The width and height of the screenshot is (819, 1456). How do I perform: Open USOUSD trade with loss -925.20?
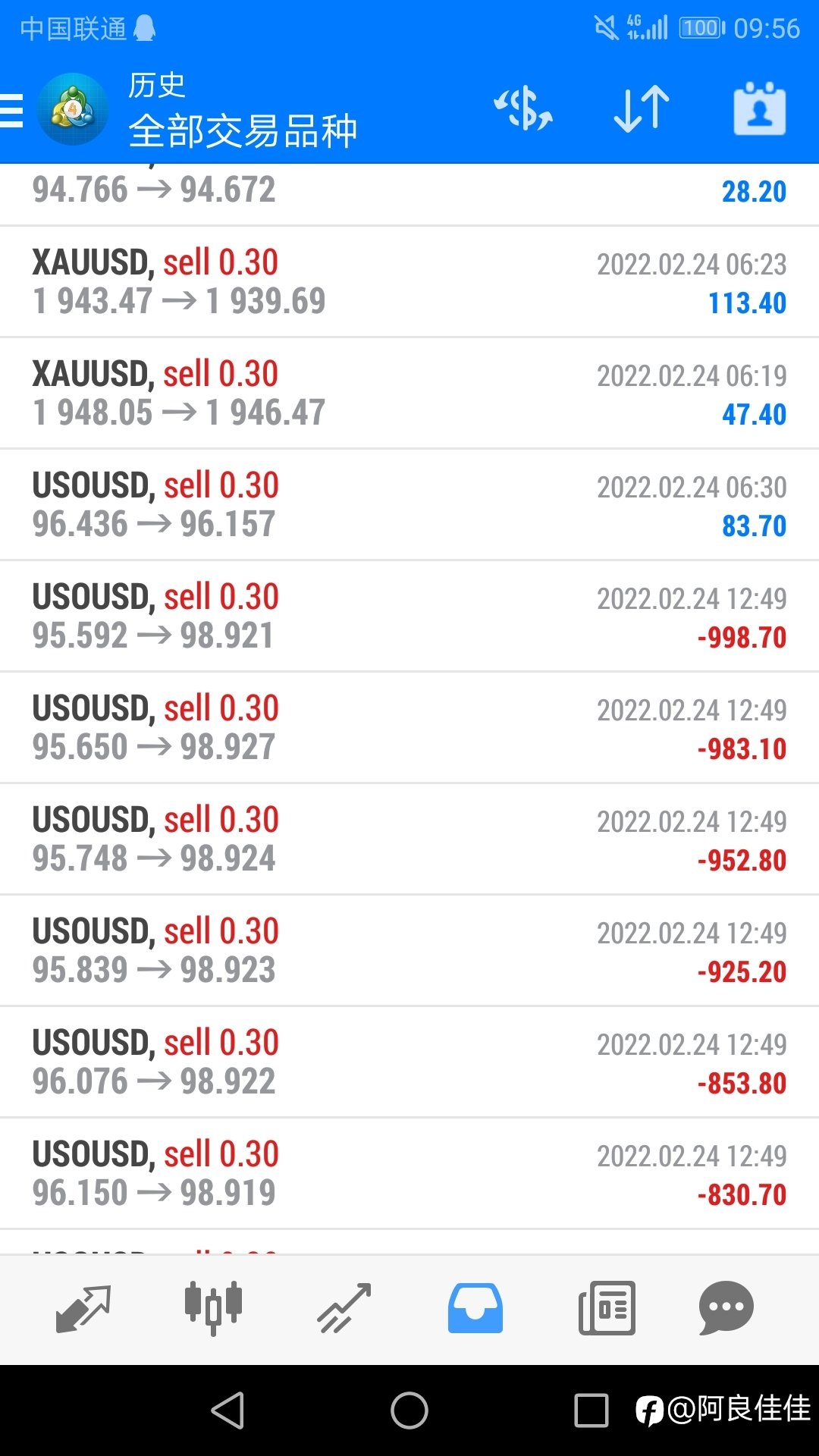(409, 950)
